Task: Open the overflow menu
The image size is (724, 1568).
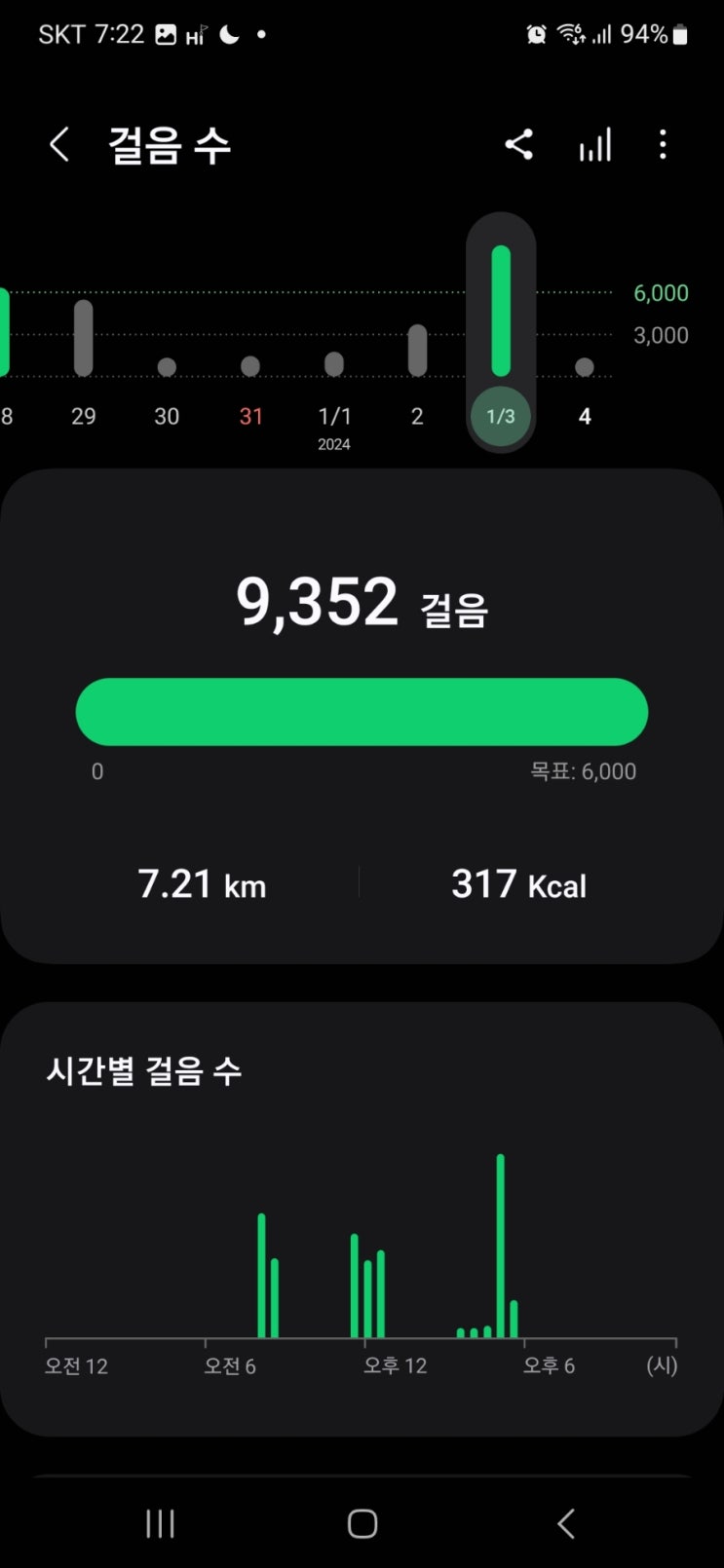Action: point(663,145)
